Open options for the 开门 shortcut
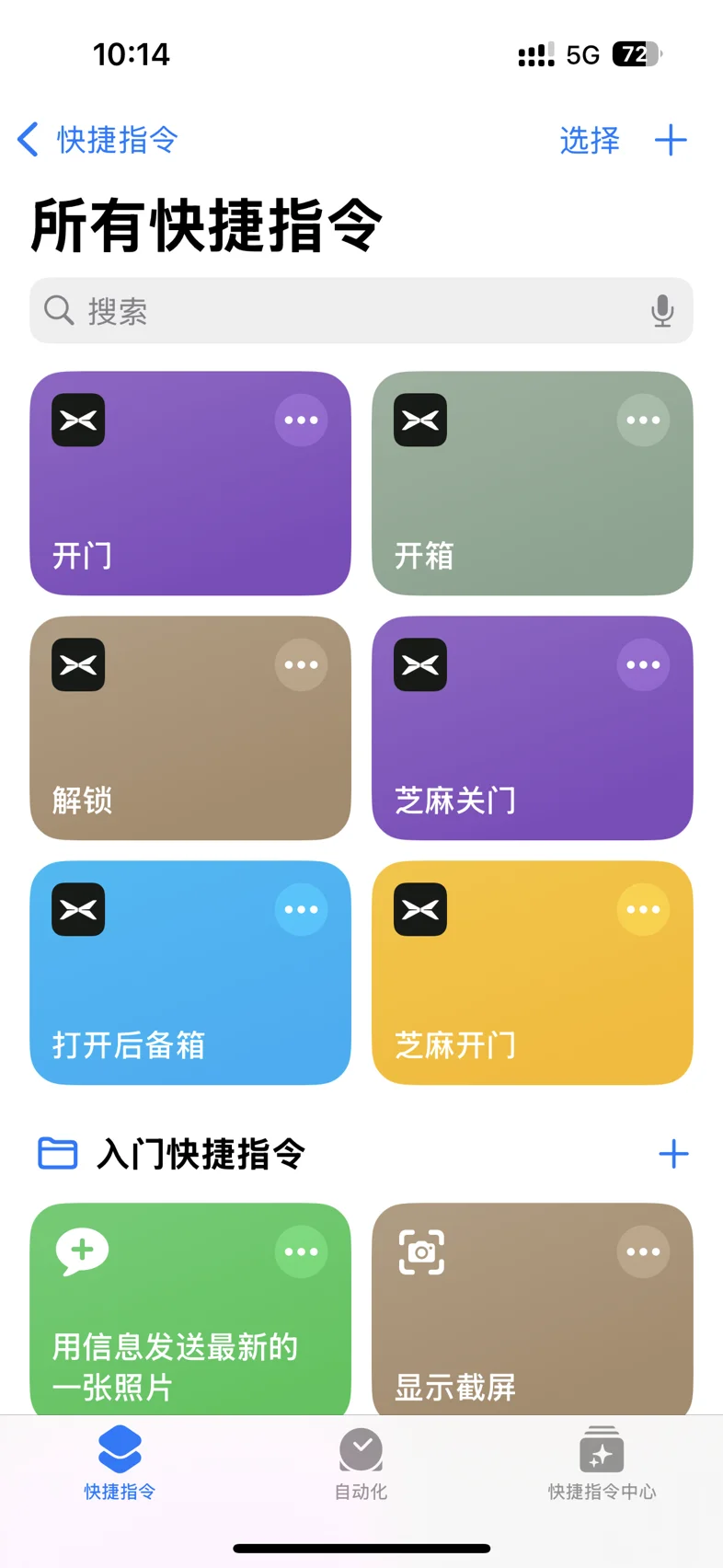Image resolution: width=723 pixels, height=1568 pixels. click(x=301, y=420)
